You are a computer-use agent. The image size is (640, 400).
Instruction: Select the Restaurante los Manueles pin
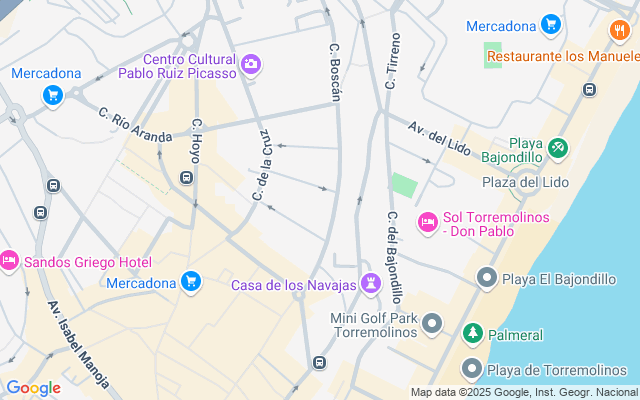click(619, 33)
